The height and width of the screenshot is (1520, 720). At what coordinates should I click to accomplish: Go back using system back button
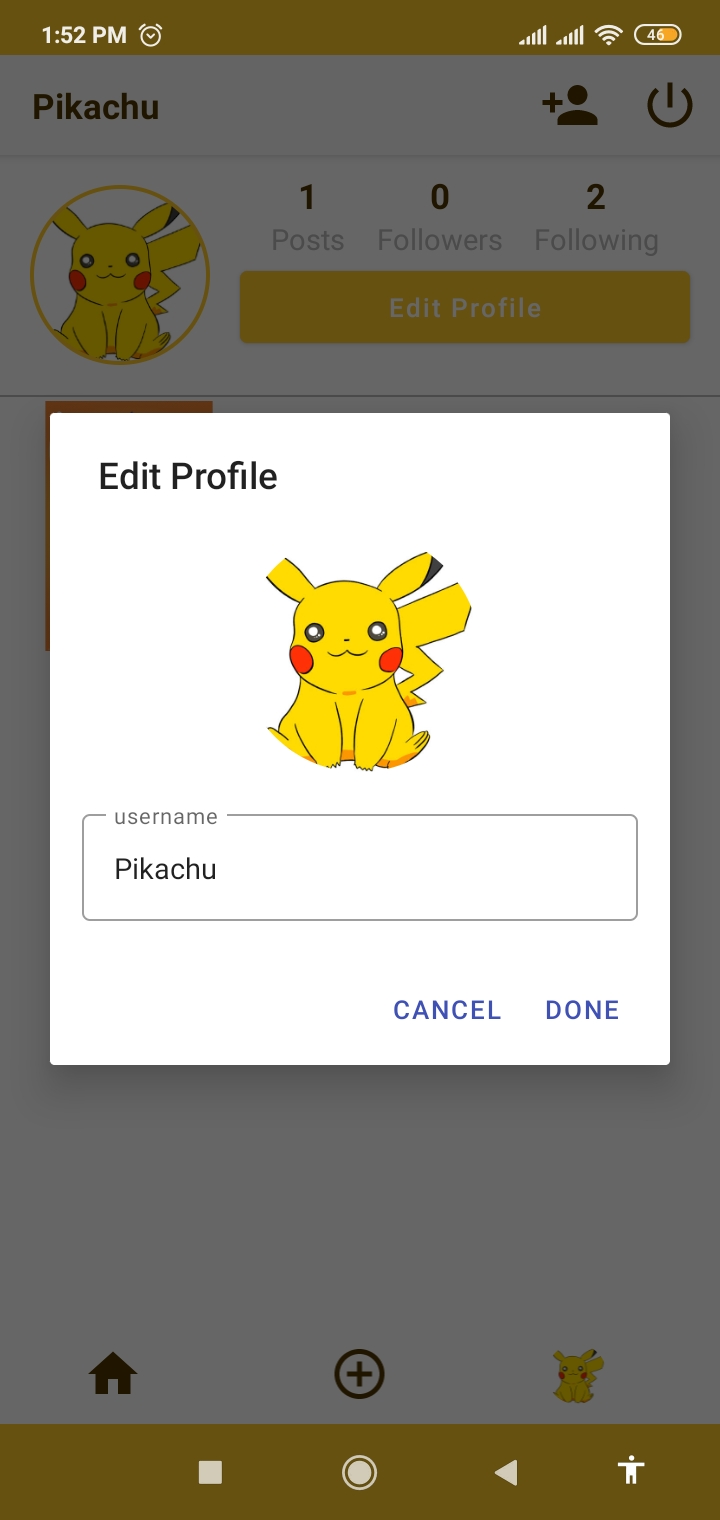(x=506, y=1472)
